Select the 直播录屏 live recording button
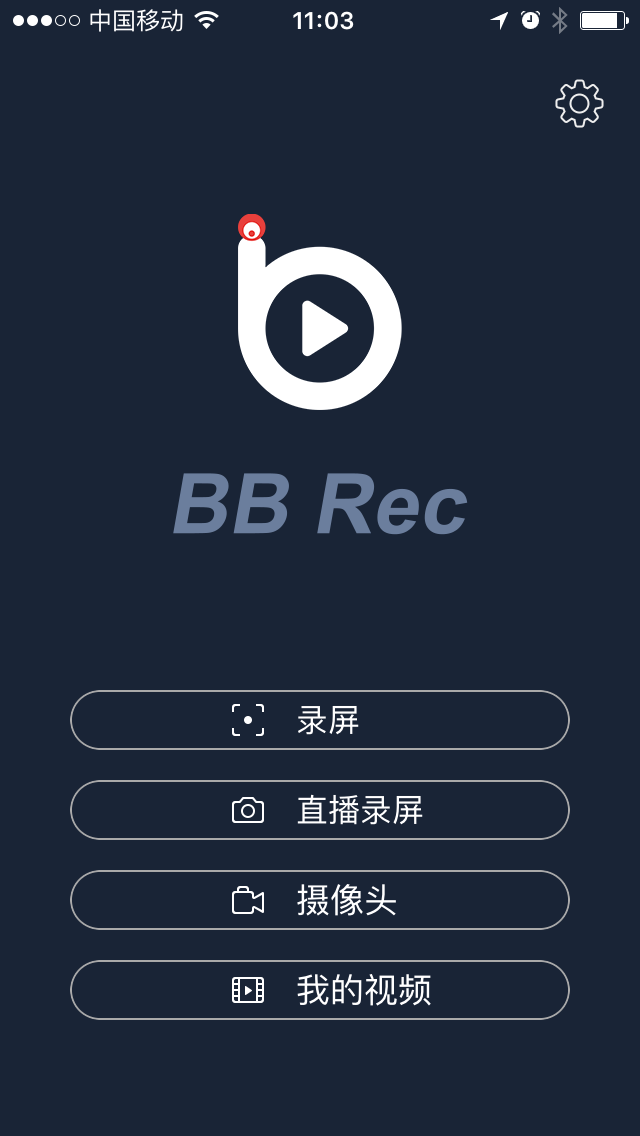640x1136 pixels. [320, 810]
